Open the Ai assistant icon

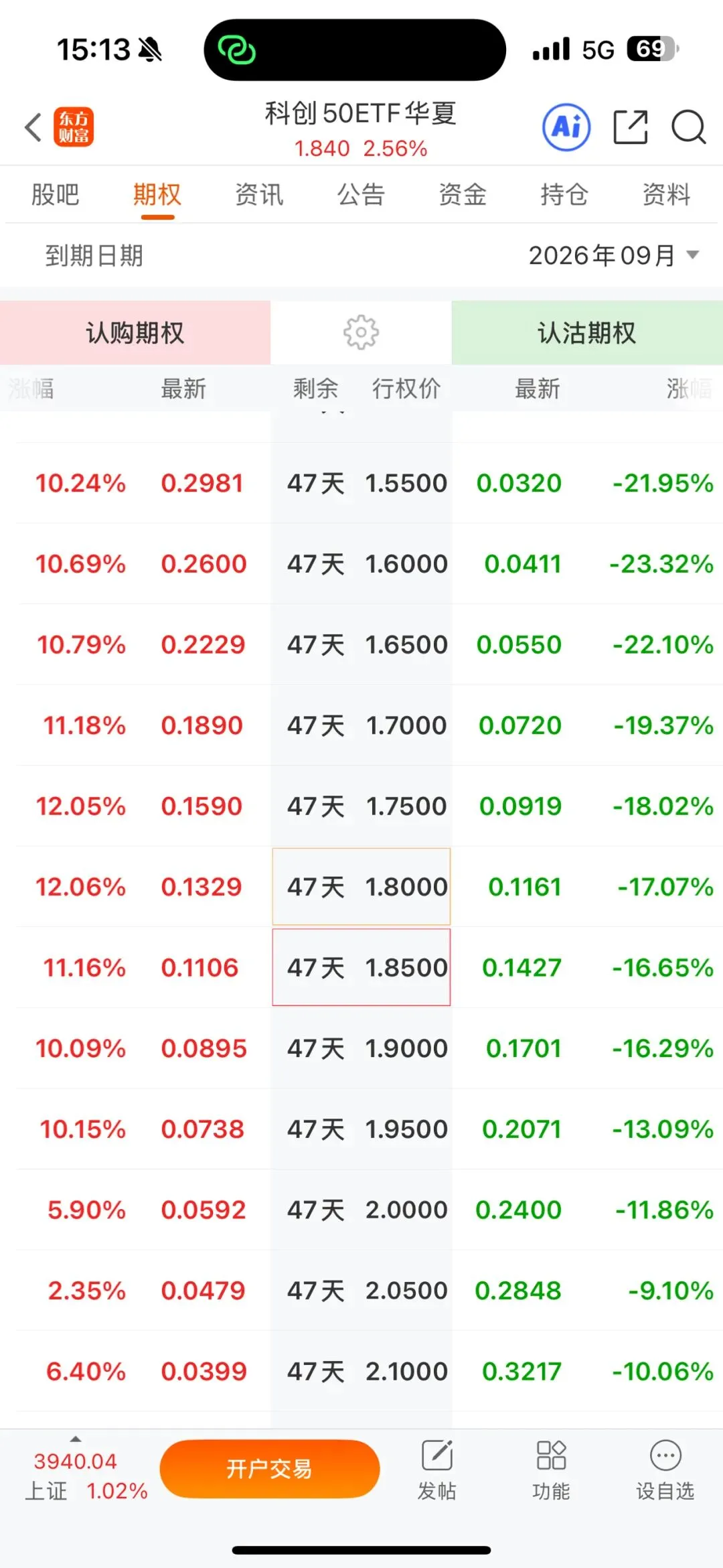(566, 127)
